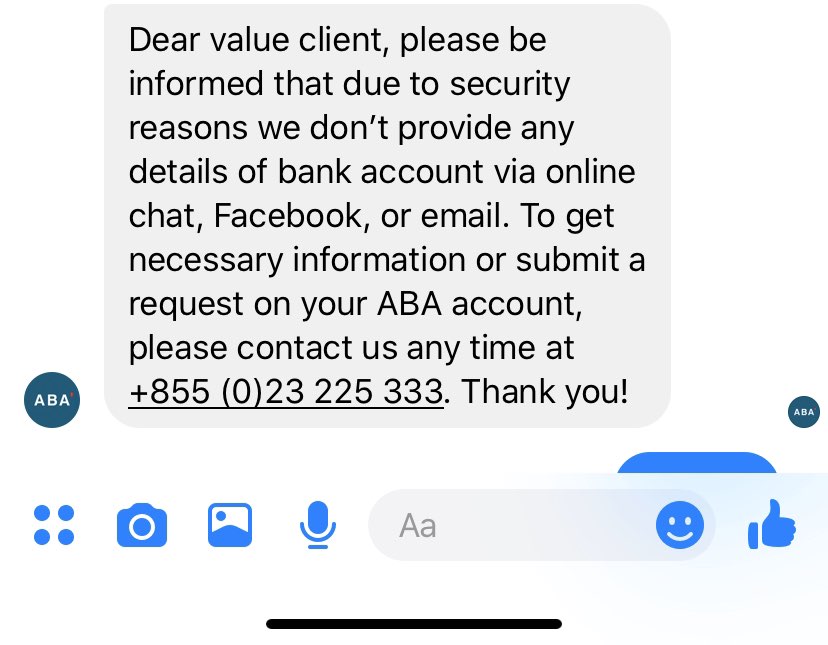Send a thumbs-up like
828x645 pixels.
click(x=772, y=525)
